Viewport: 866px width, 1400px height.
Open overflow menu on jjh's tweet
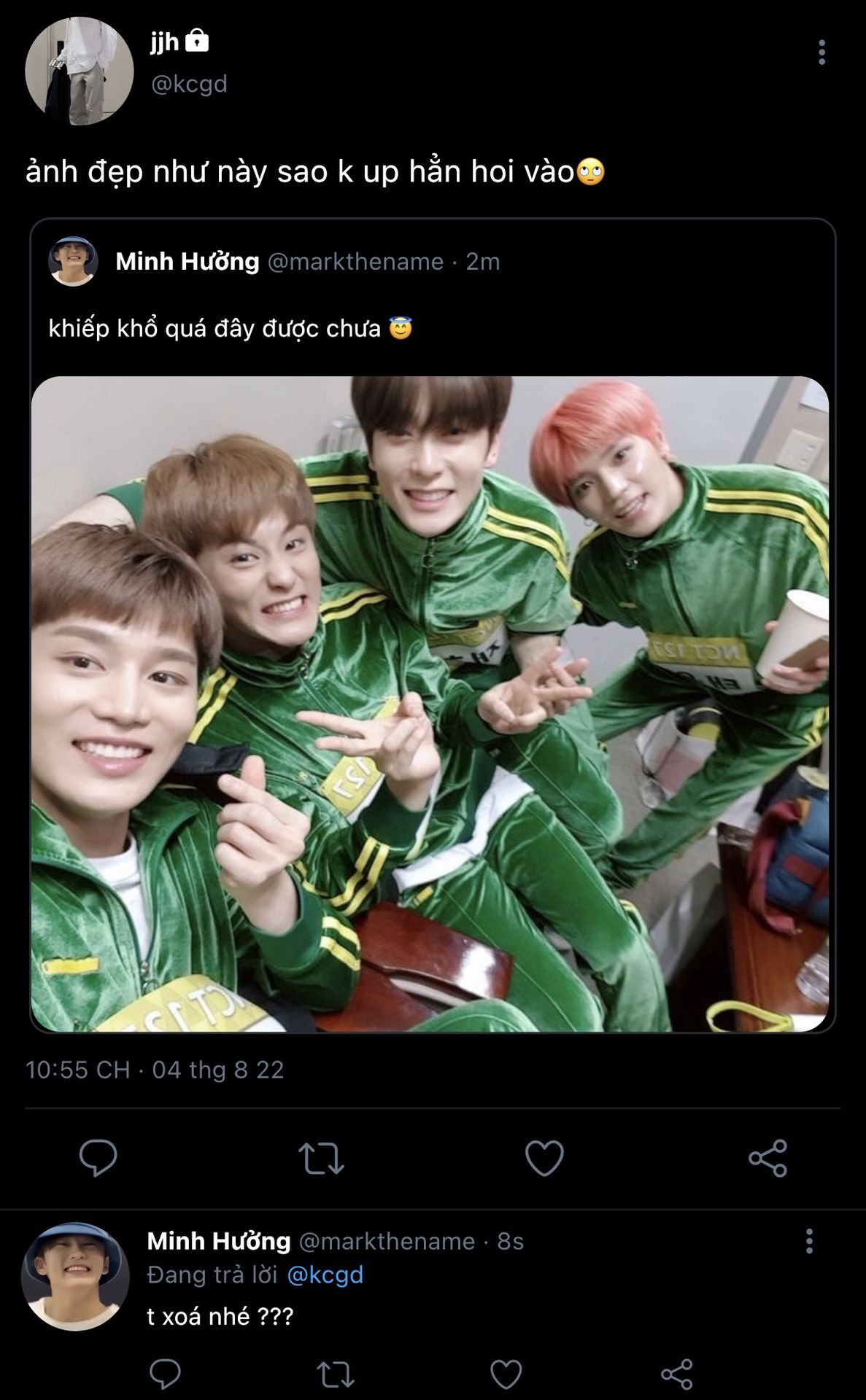(x=821, y=52)
